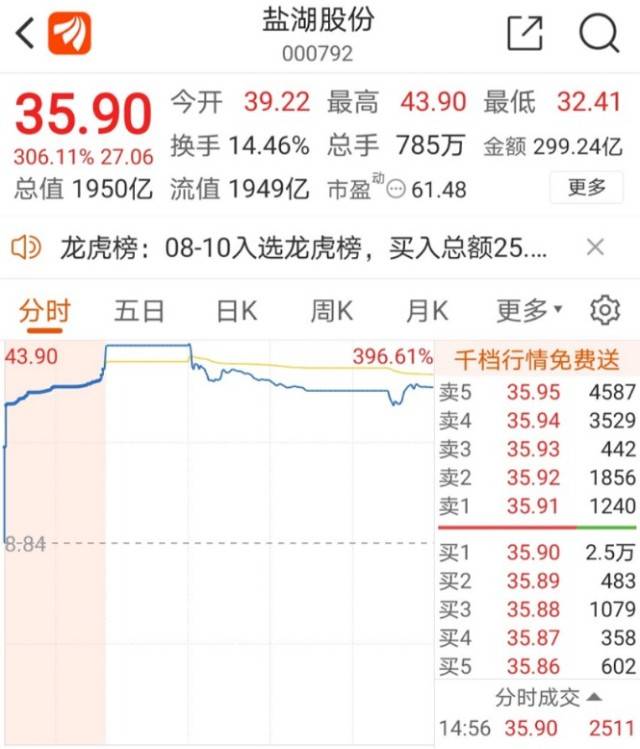Viewport: 640px width, 749px height.
Task: Open the search magnifier
Action: [599, 33]
